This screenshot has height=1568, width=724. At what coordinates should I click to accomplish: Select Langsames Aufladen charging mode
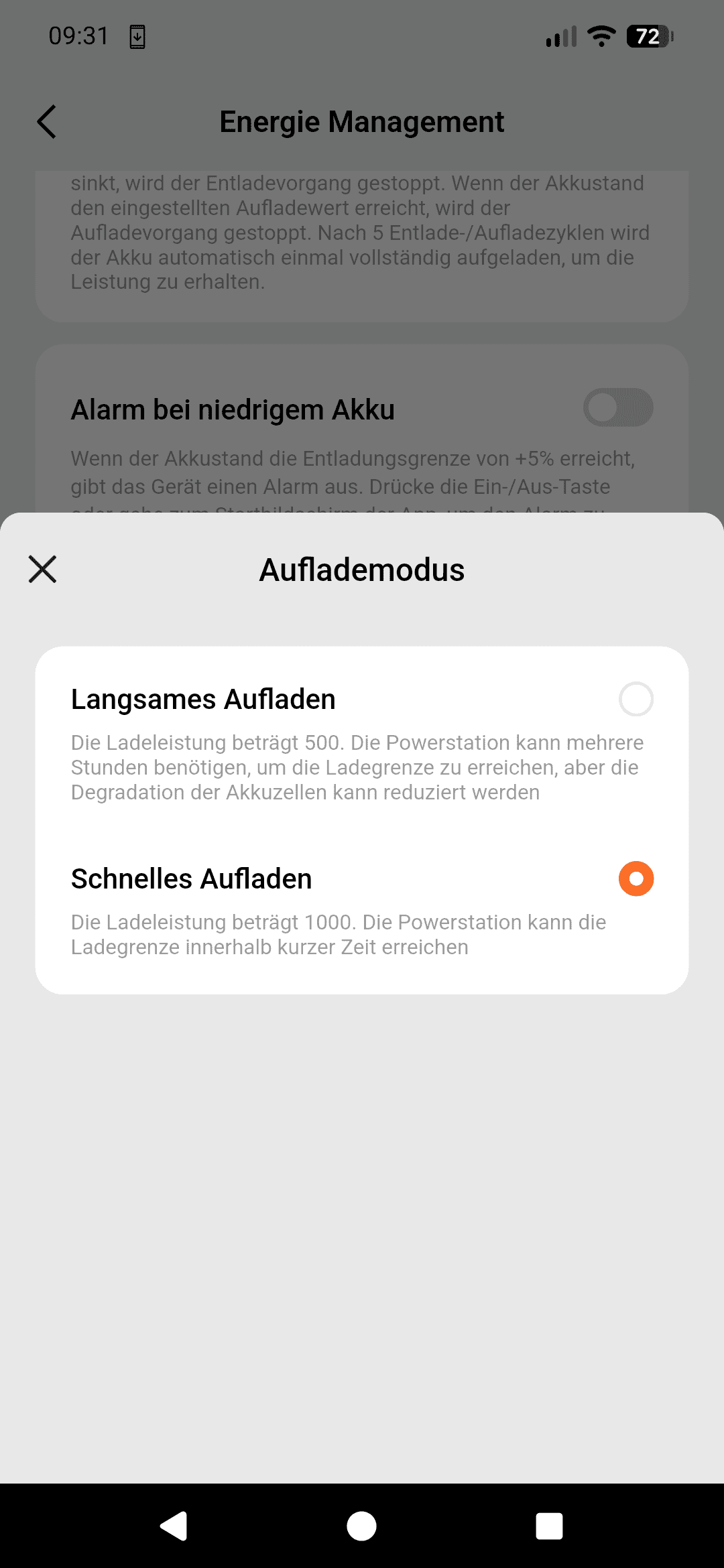[636, 699]
